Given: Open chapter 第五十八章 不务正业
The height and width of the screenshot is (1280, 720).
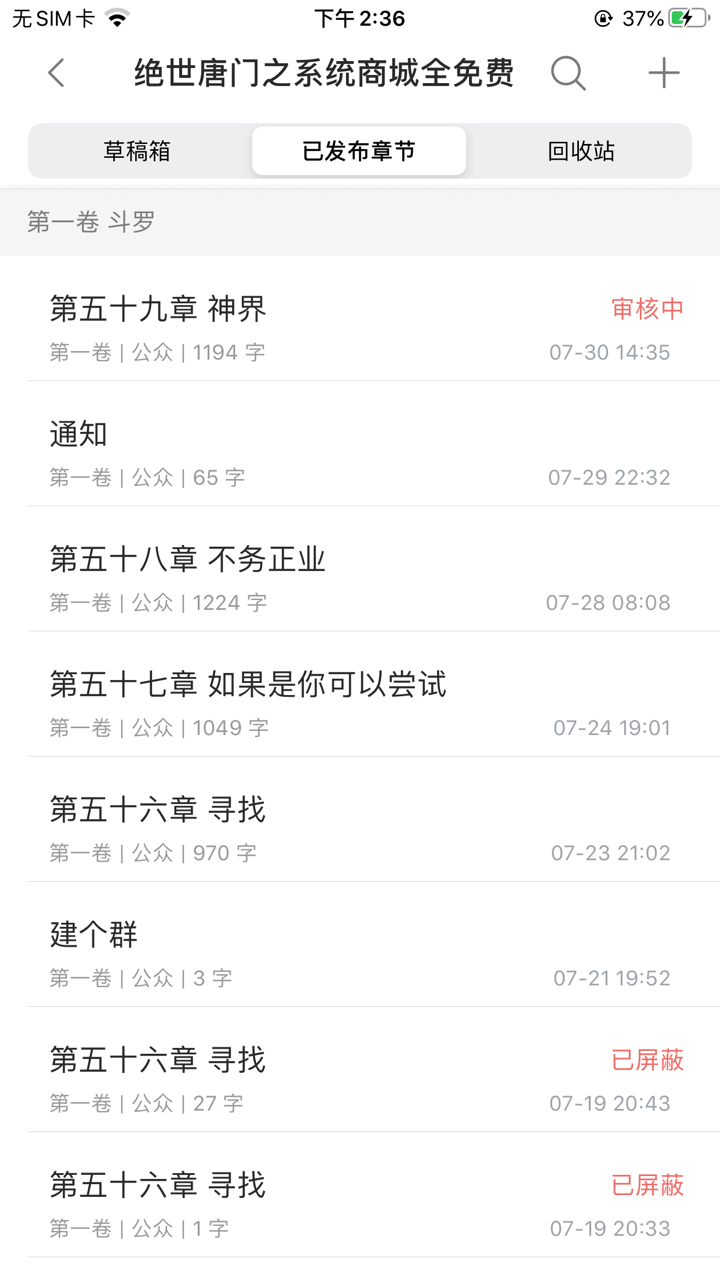Looking at the screenshot, I should (360, 569).
